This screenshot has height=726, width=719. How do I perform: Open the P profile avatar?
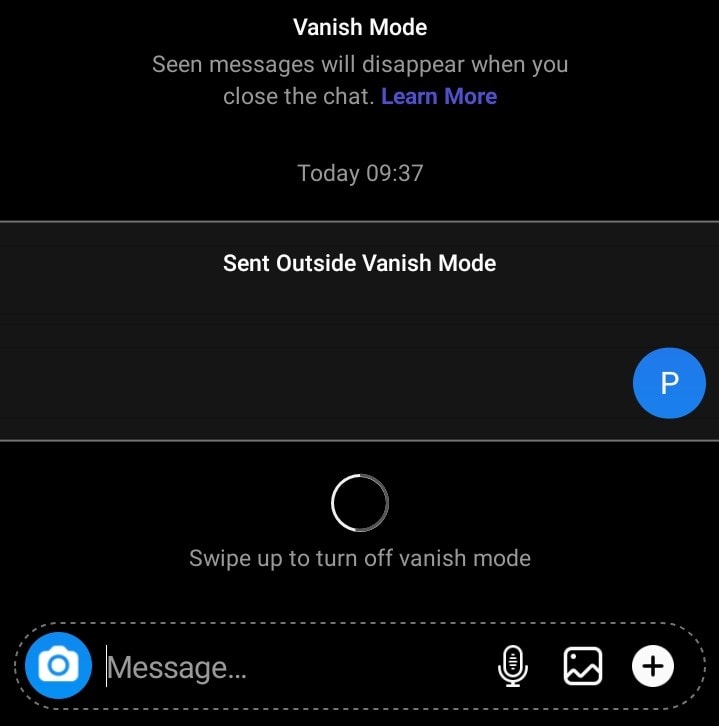[x=669, y=383]
